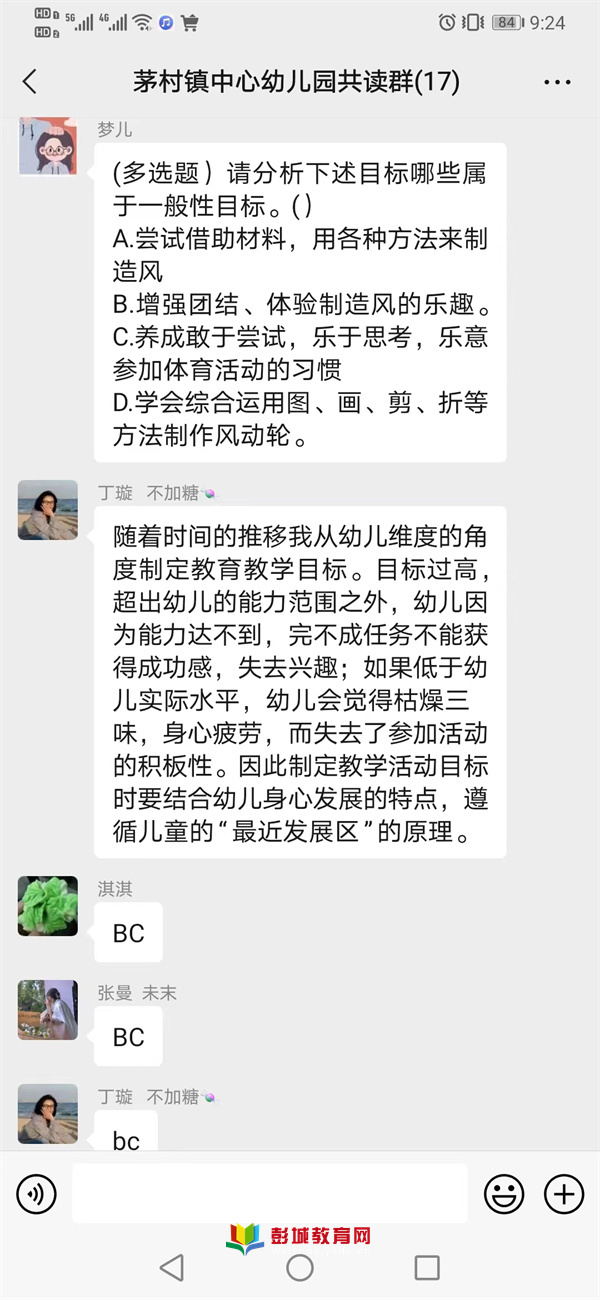The height and width of the screenshot is (1300, 600).
Task: Open the plus attachment menu
Action: pyautogui.click(x=564, y=1193)
